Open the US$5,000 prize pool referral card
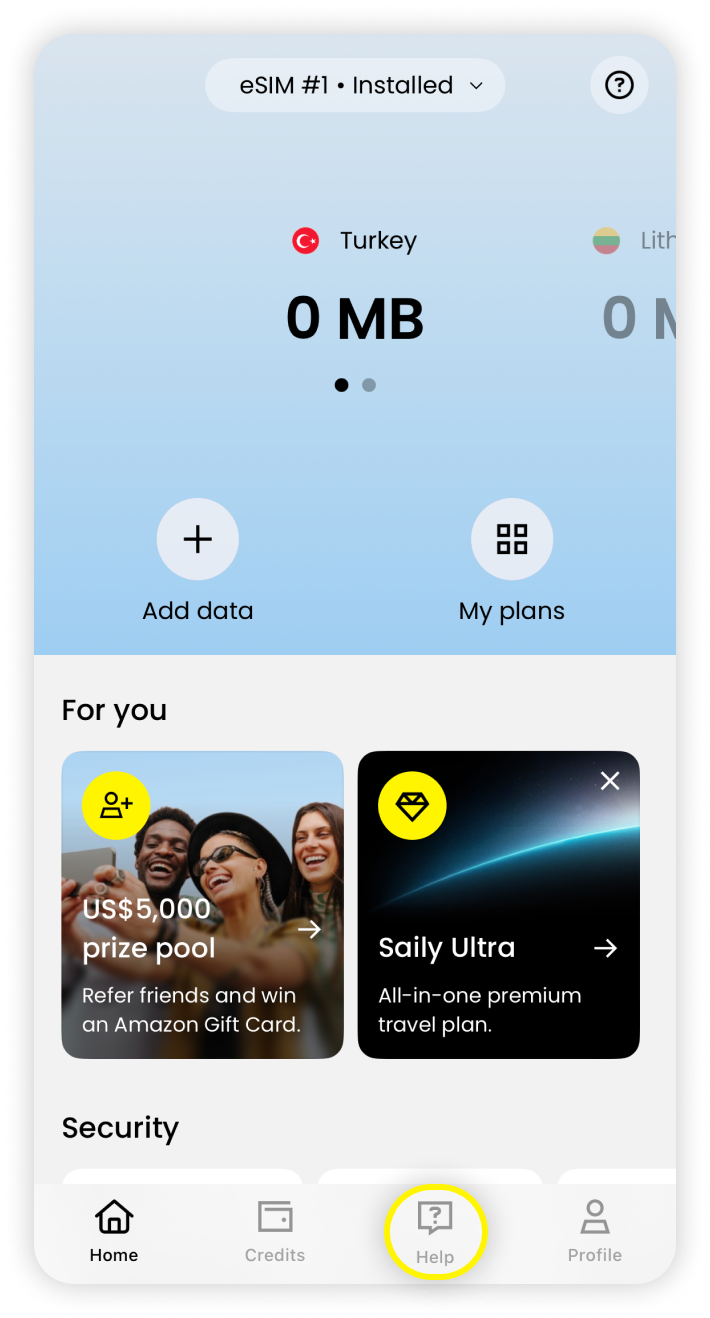The width and height of the screenshot is (710, 1318). point(202,905)
